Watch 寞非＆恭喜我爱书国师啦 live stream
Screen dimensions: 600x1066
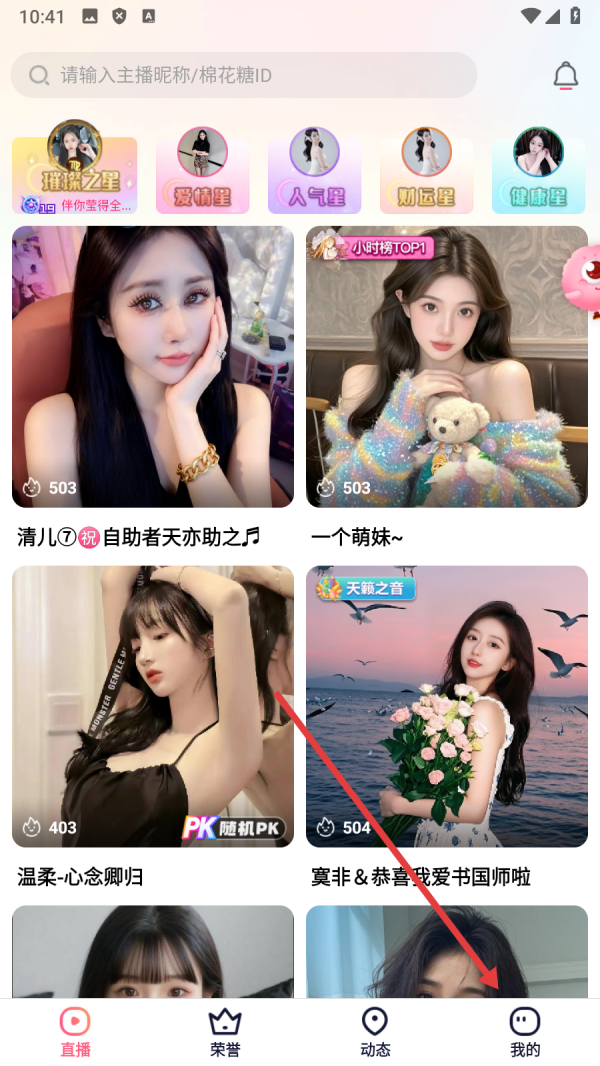[x=446, y=706]
